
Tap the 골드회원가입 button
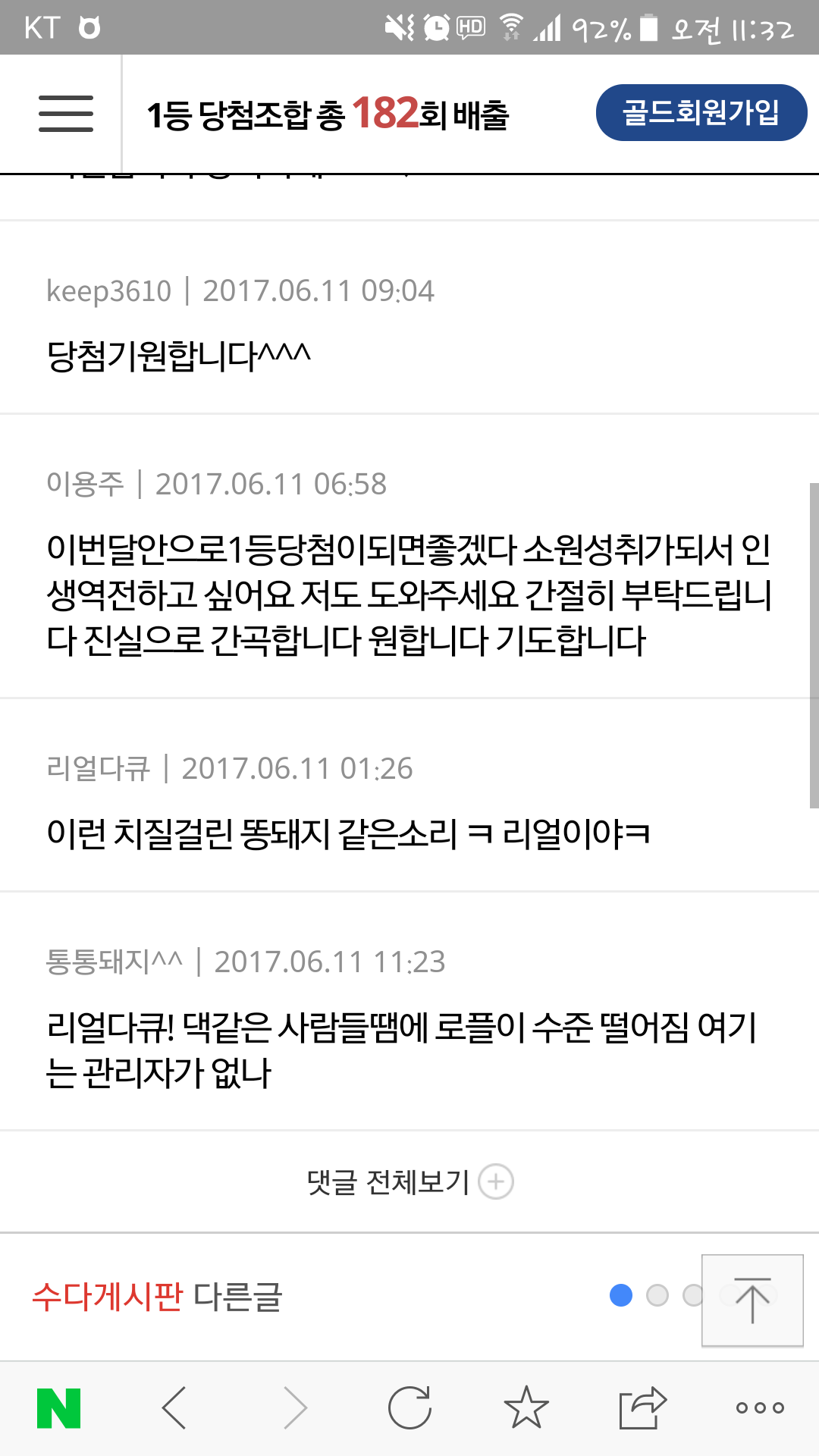point(701,113)
